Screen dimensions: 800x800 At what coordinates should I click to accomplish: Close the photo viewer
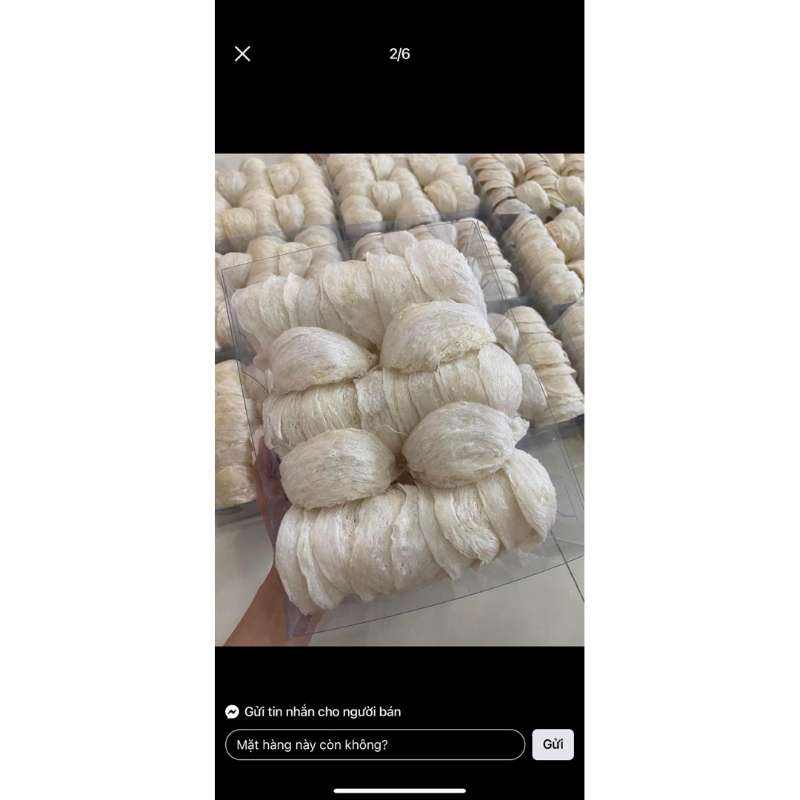[242, 54]
